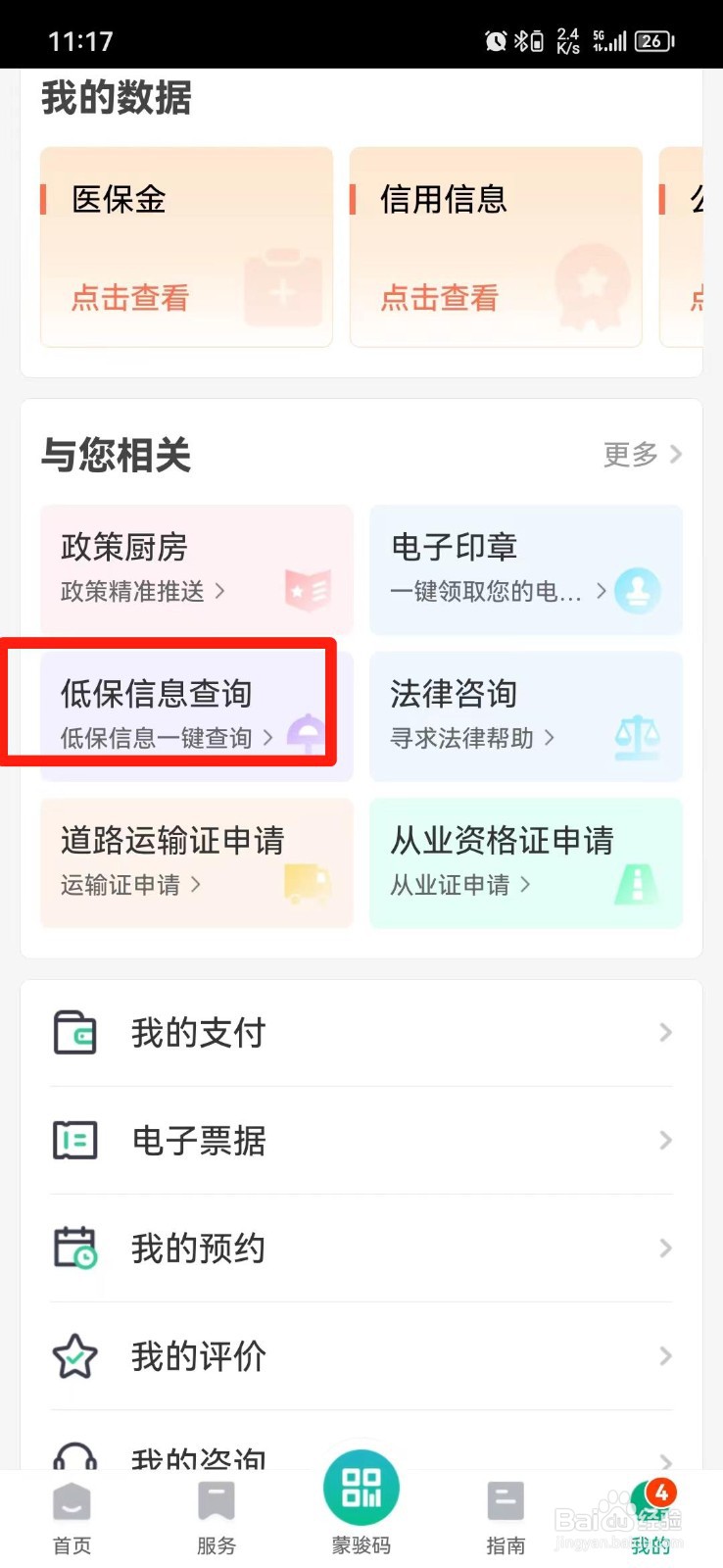Open 从业资格证申请
This screenshot has height=1568, width=723.
tap(526, 863)
